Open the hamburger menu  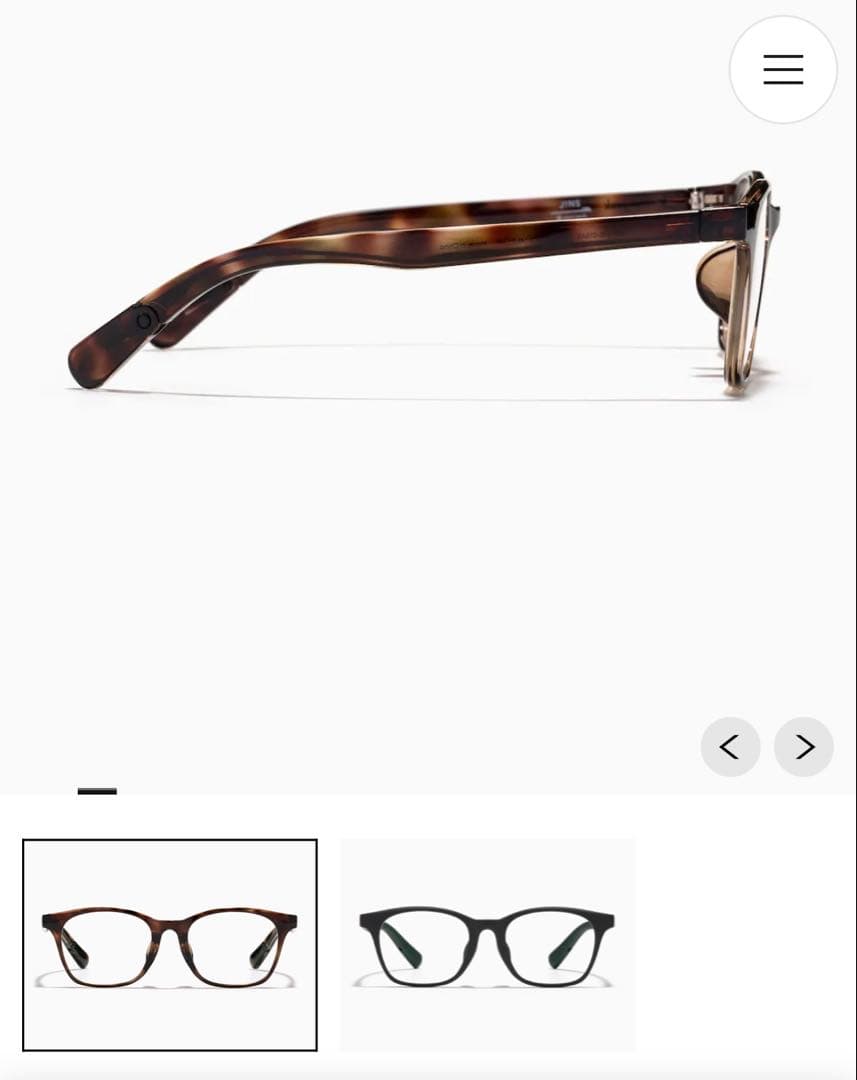(x=783, y=69)
